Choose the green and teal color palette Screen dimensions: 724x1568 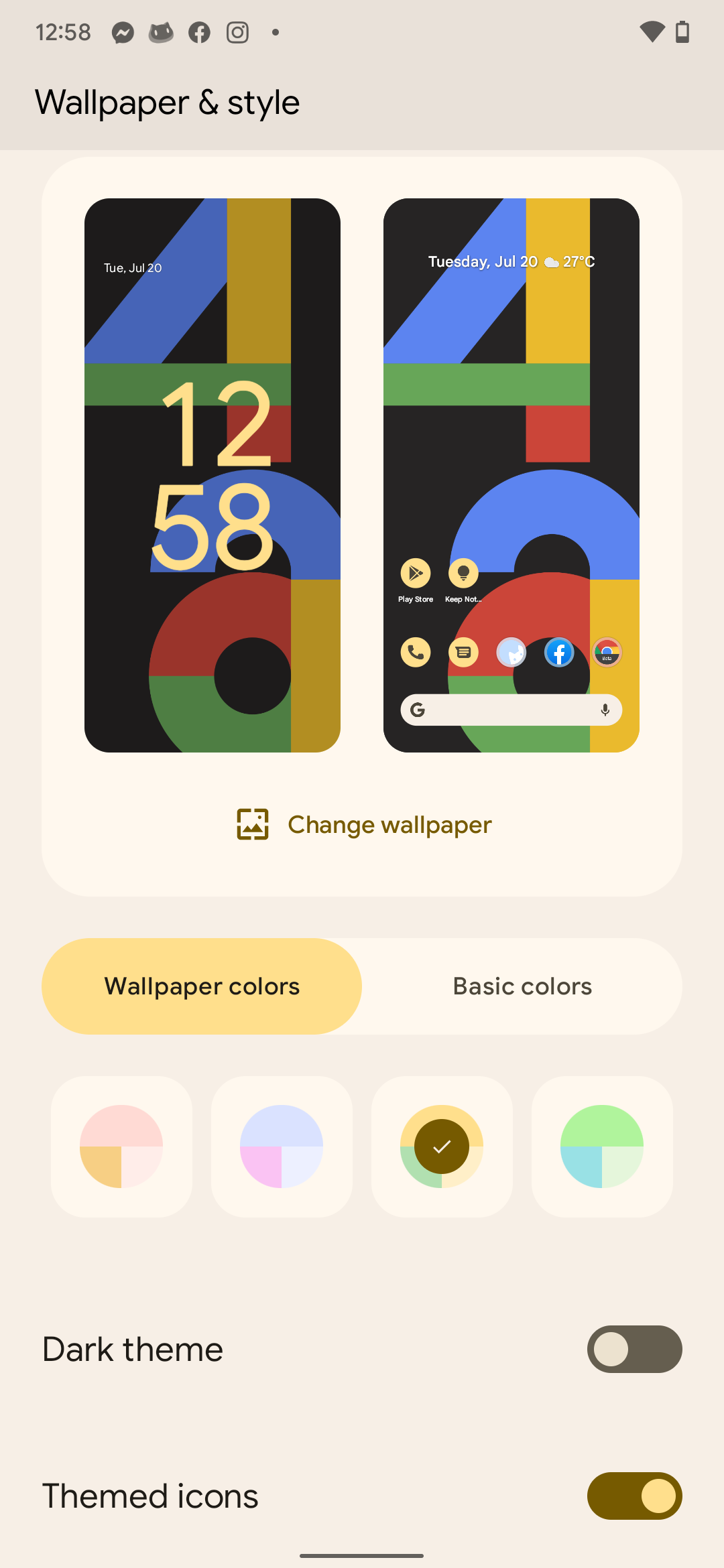(x=602, y=1147)
